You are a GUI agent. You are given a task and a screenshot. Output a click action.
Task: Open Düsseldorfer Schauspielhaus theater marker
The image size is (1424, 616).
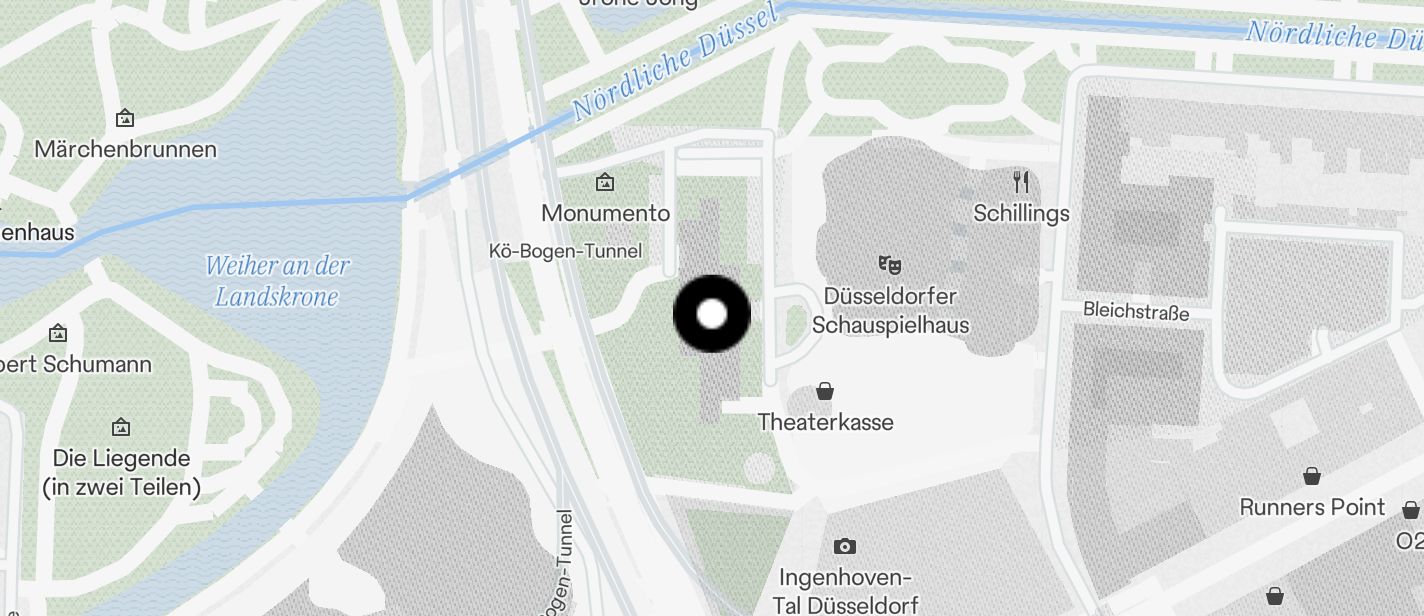pyautogui.click(x=890, y=265)
